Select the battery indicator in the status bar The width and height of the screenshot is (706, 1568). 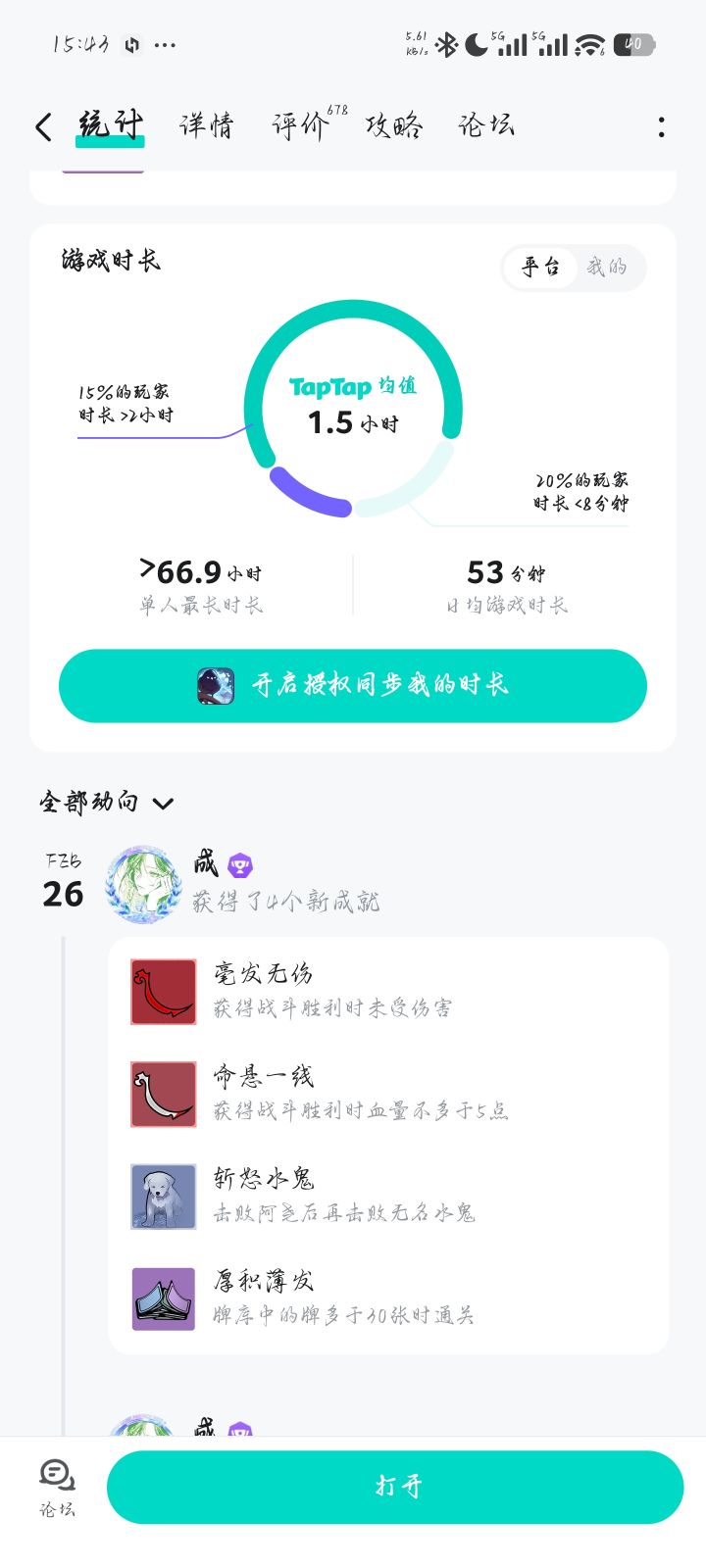coord(633,44)
